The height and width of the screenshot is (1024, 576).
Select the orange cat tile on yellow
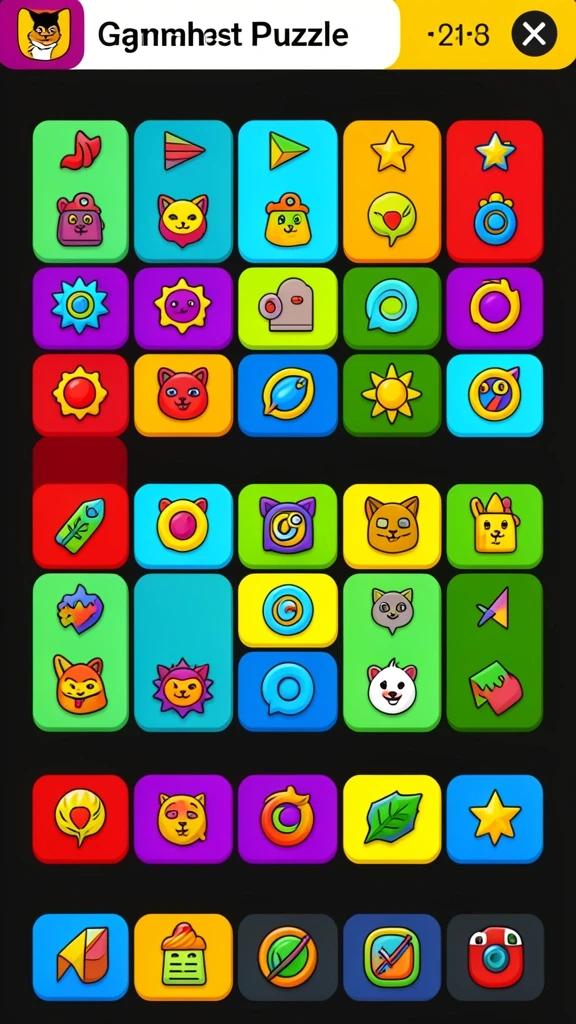[x=391, y=526]
